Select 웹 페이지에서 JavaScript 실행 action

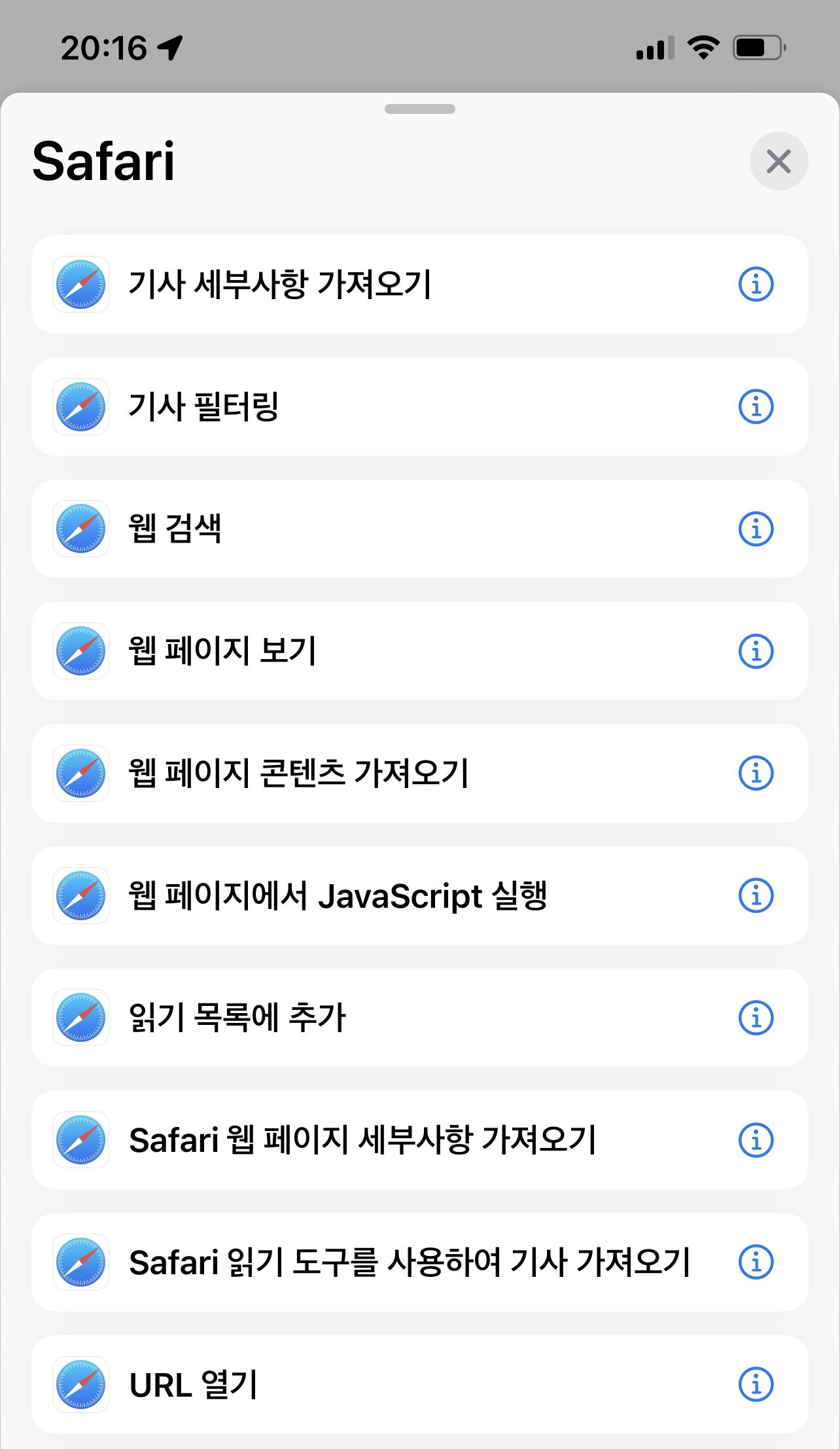[x=419, y=895]
